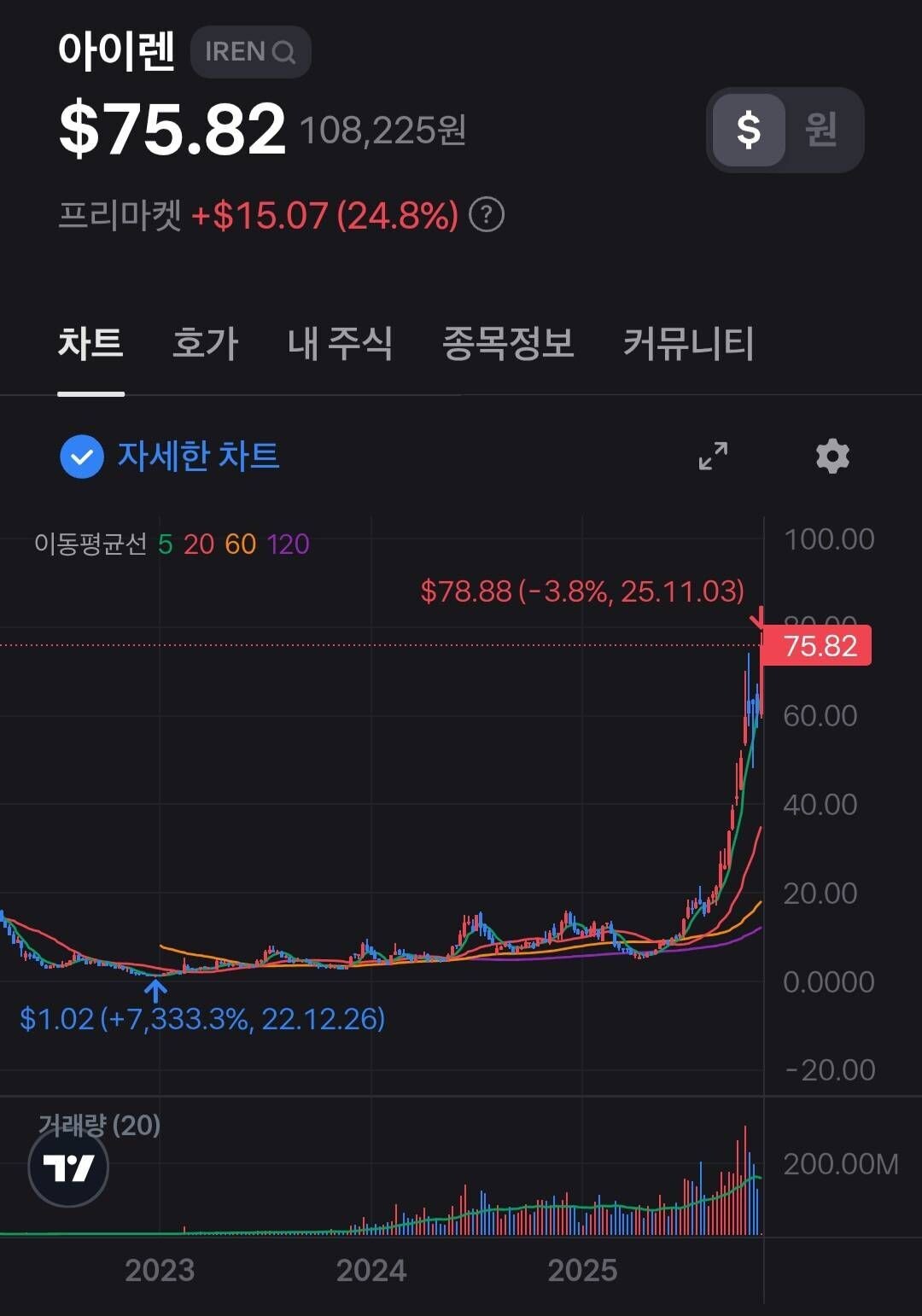The width and height of the screenshot is (922, 1316).
Task: Open chart settings via the gear icon
Action: (x=832, y=457)
